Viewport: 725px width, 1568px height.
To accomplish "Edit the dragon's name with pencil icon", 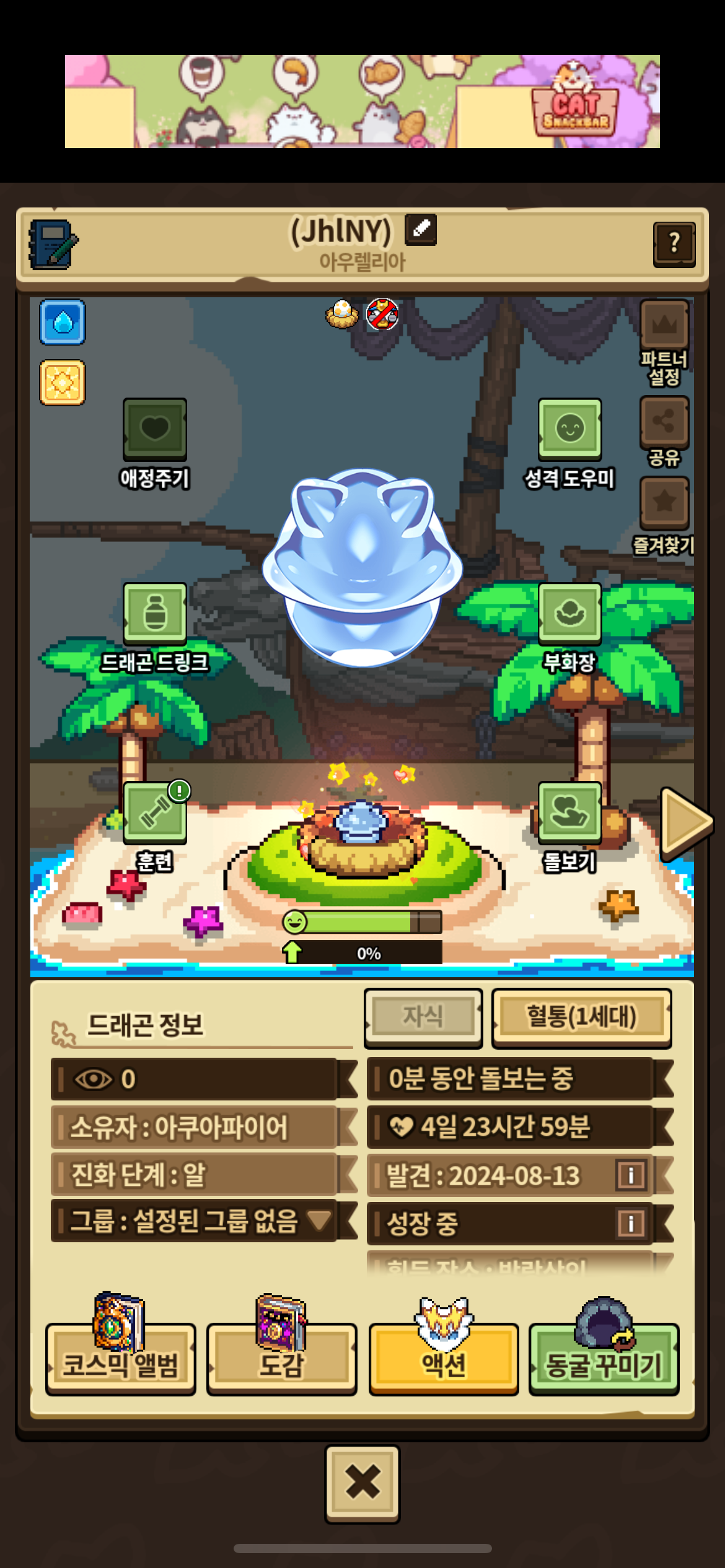I will [x=421, y=230].
